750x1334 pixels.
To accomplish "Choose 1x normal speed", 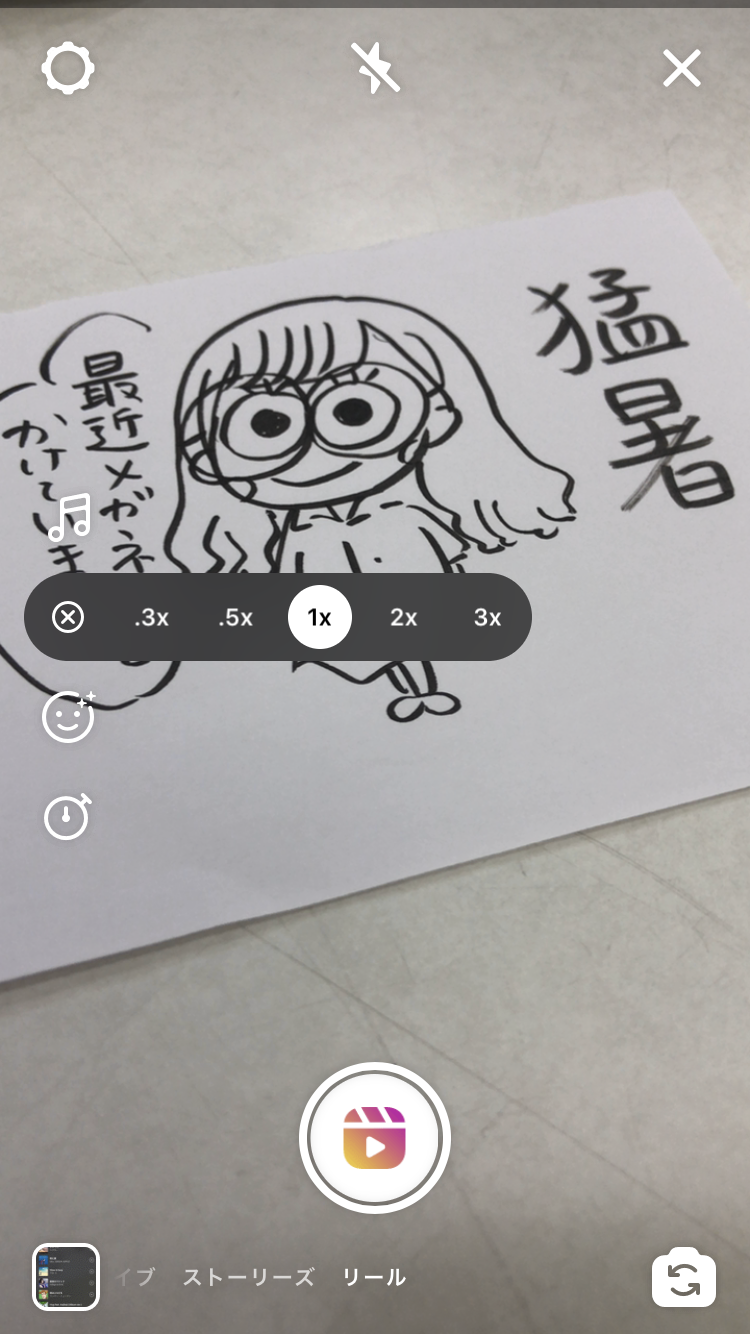I will tap(319, 617).
